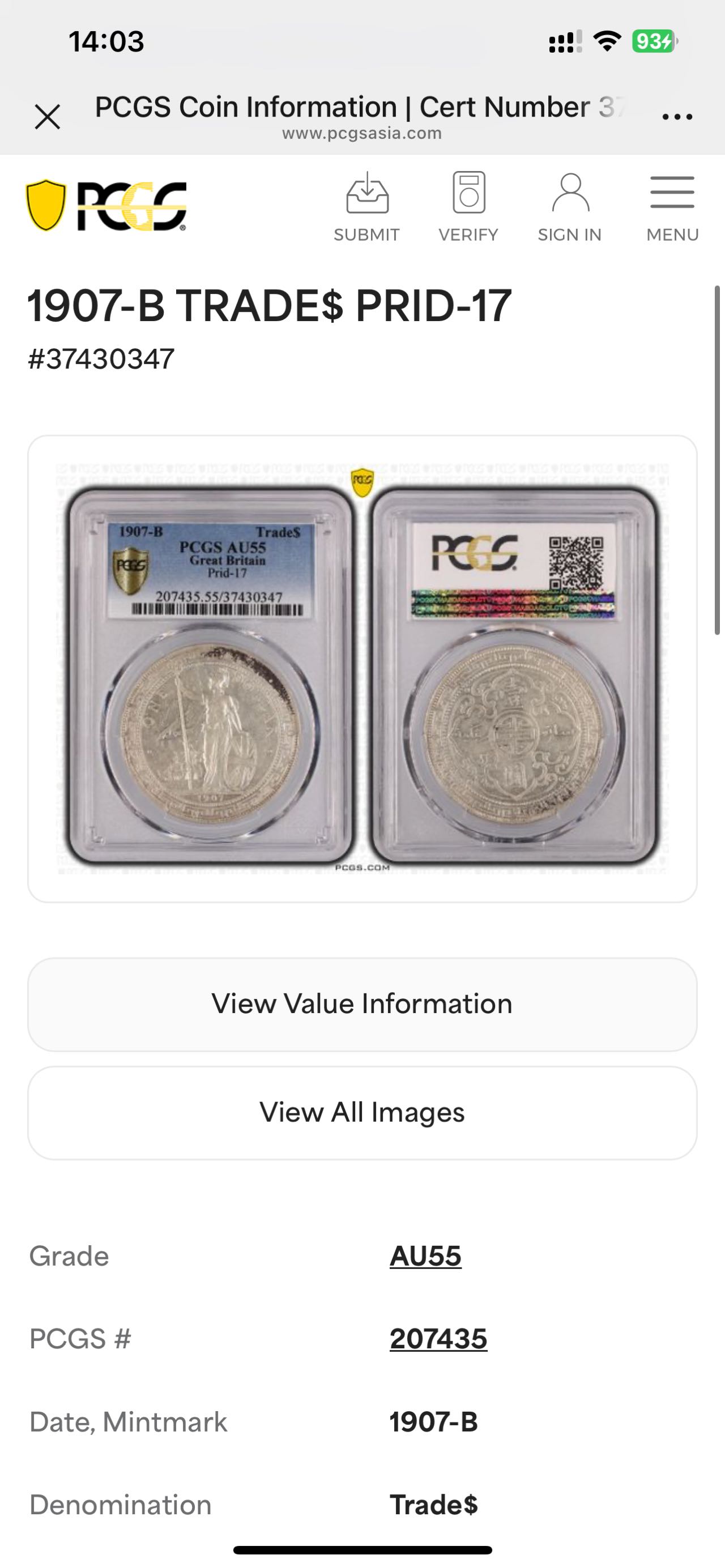Close the in-app browser page
The image size is (725, 1568).
[48, 116]
